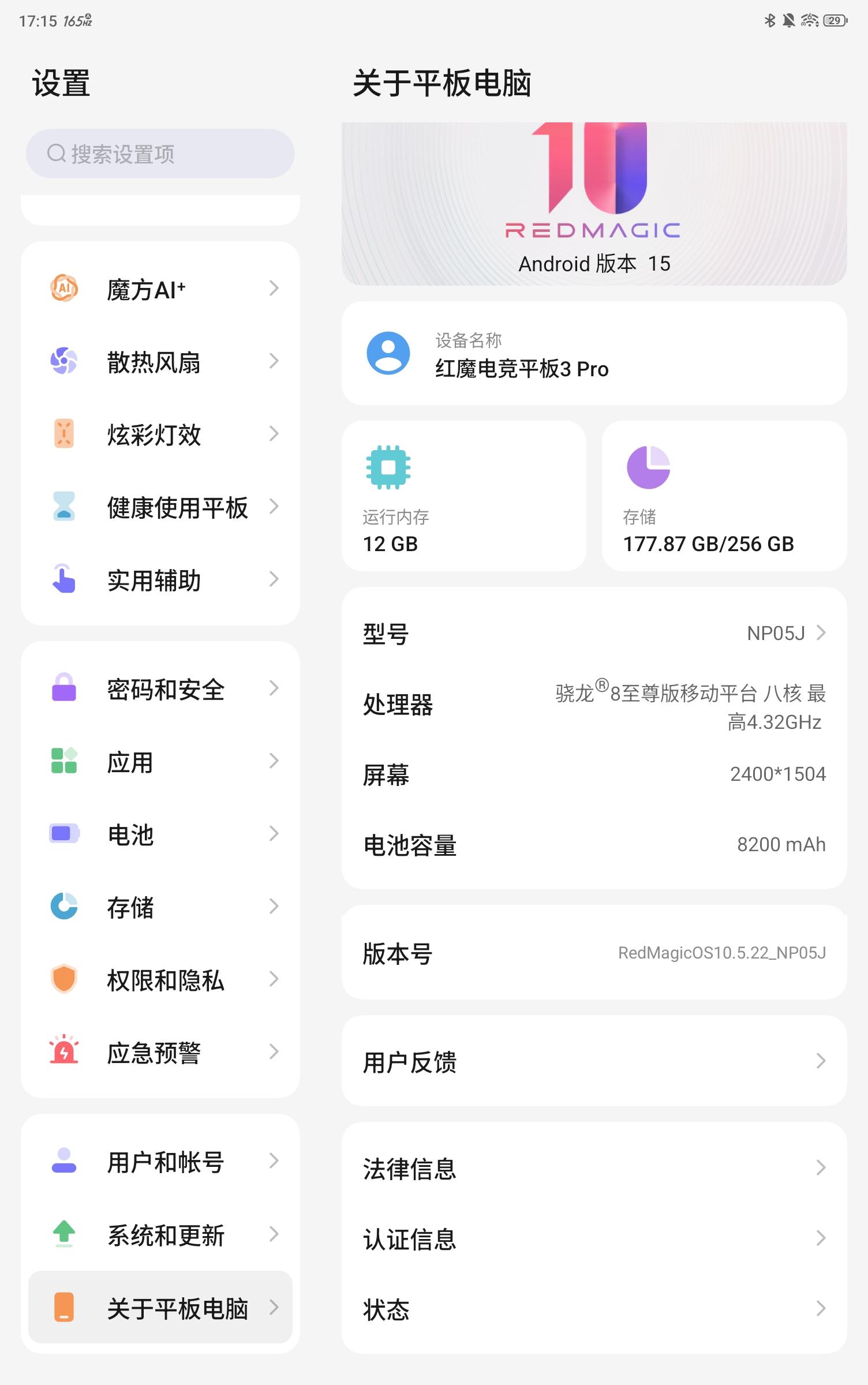
Task: Open 炫彩灯效 via its lighting icon
Action: click(64, 434)
